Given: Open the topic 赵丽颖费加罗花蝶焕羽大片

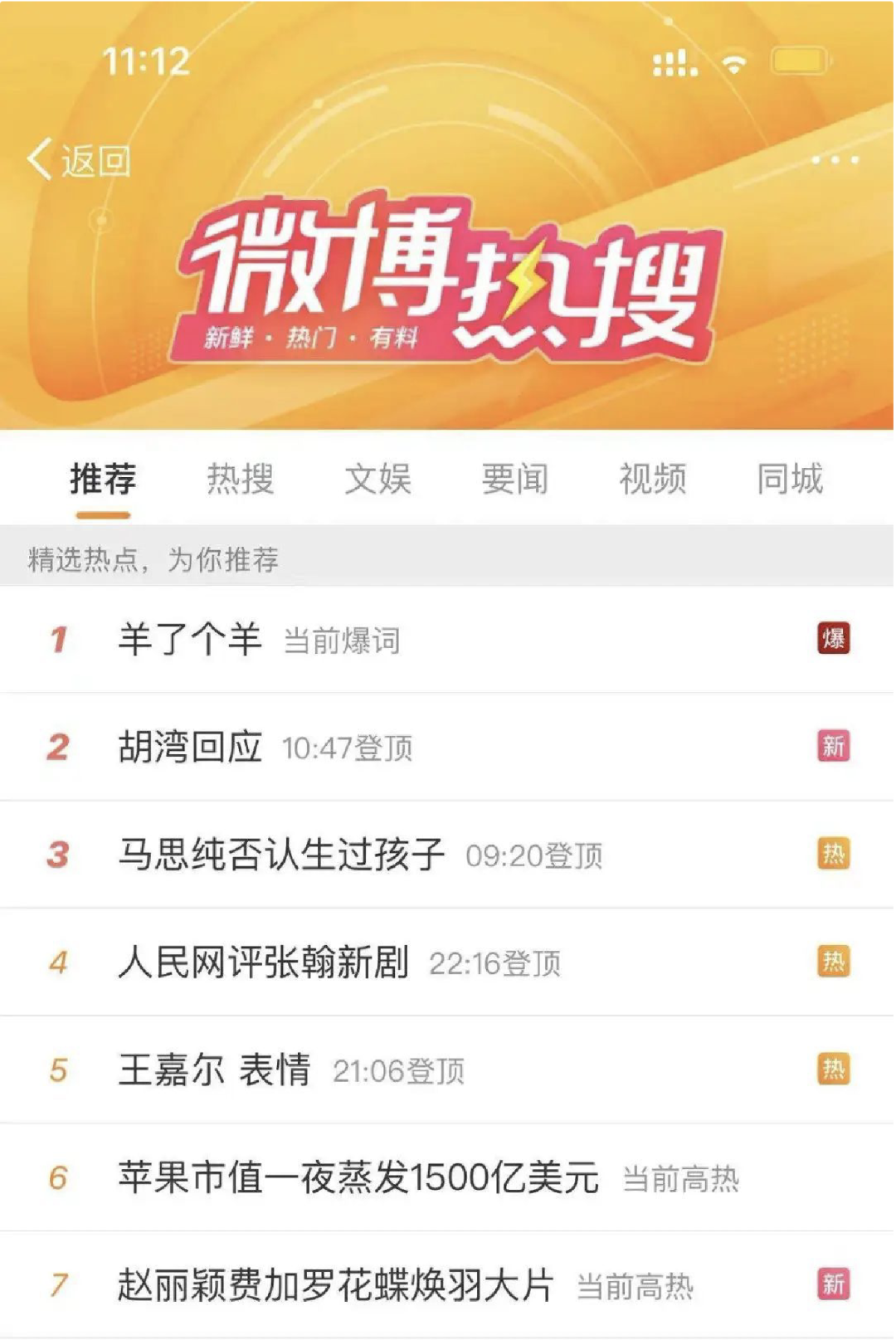Looking at the screenshot, I should click(x=448, y=1285).
